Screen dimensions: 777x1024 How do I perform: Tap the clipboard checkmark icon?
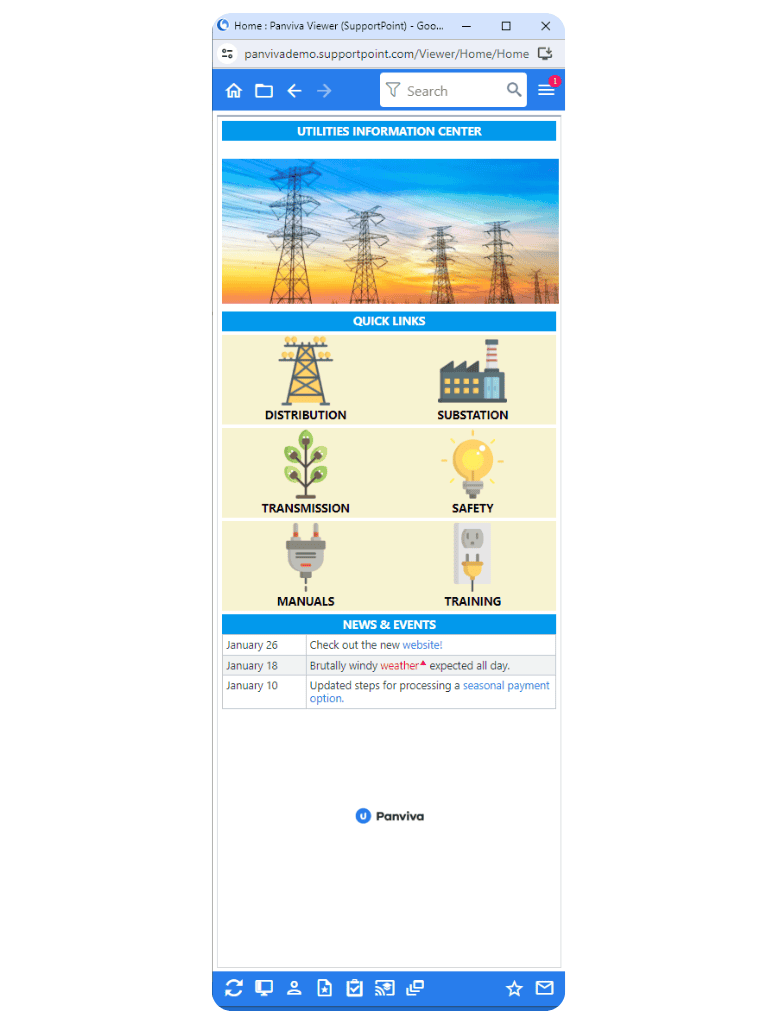[x=354, y=988]
